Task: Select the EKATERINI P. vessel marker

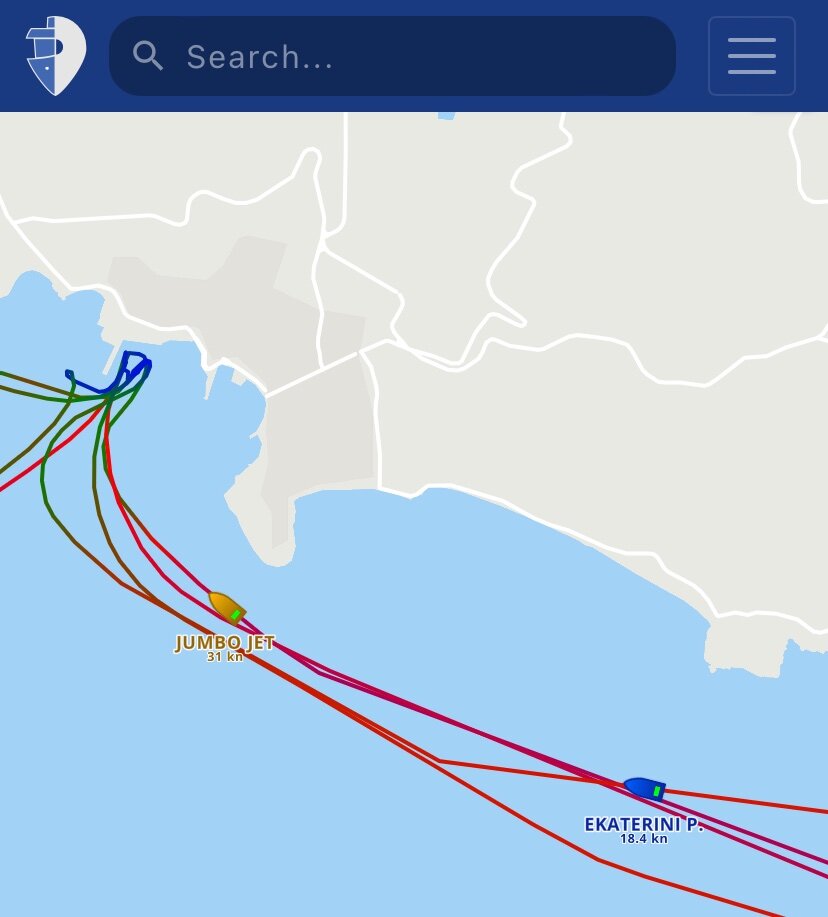Action: 644,788
